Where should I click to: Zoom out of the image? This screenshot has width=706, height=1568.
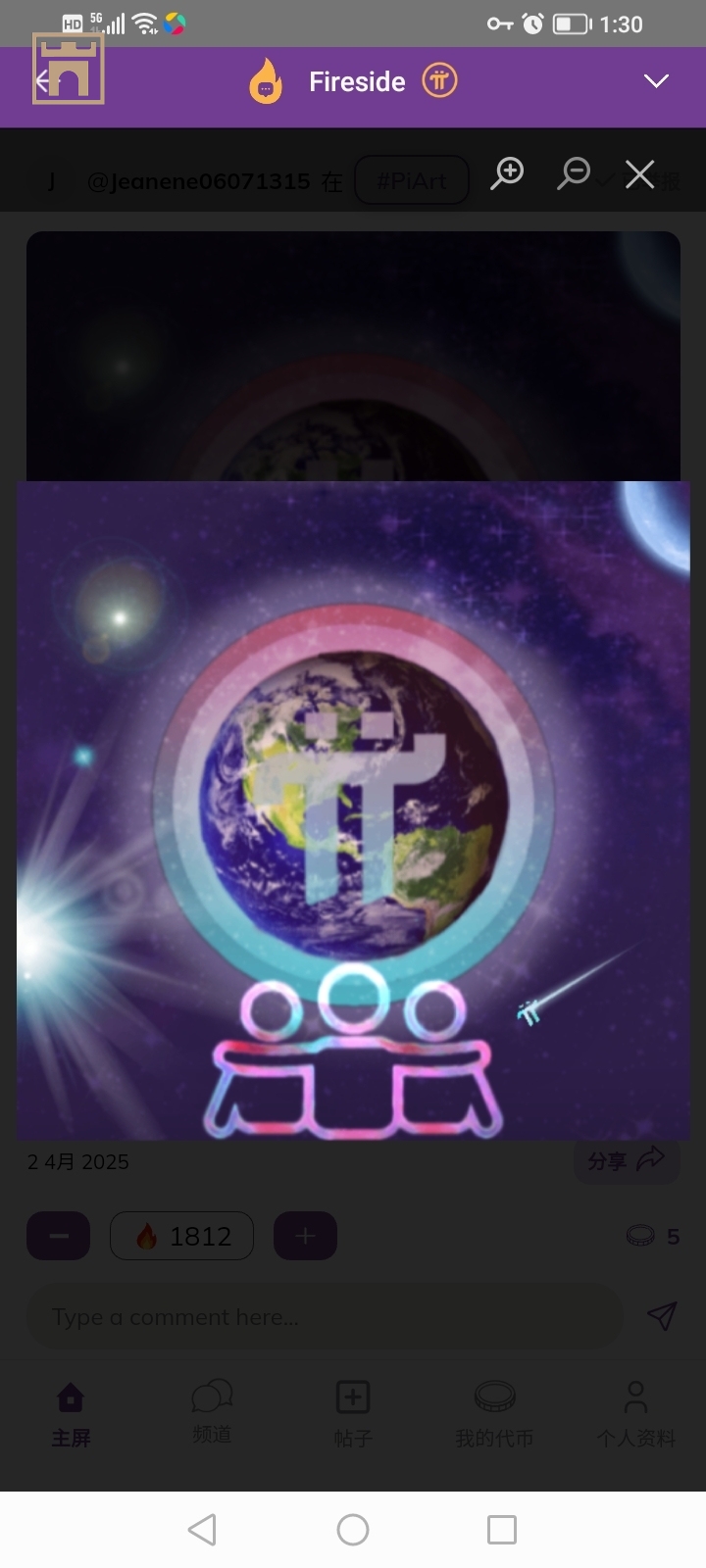[574, 173]
